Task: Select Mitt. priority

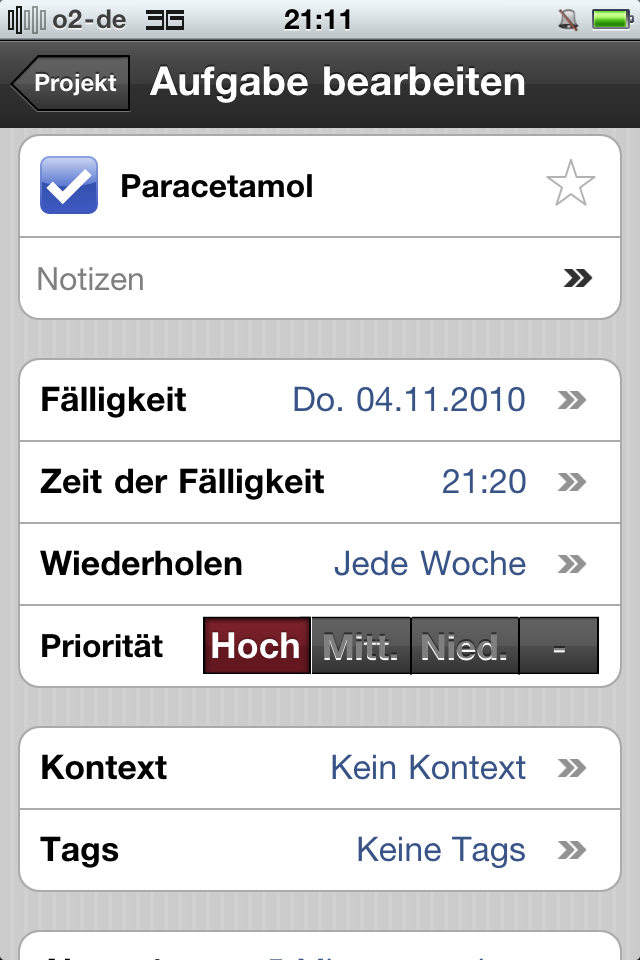Action: click(x=361, y=646)
